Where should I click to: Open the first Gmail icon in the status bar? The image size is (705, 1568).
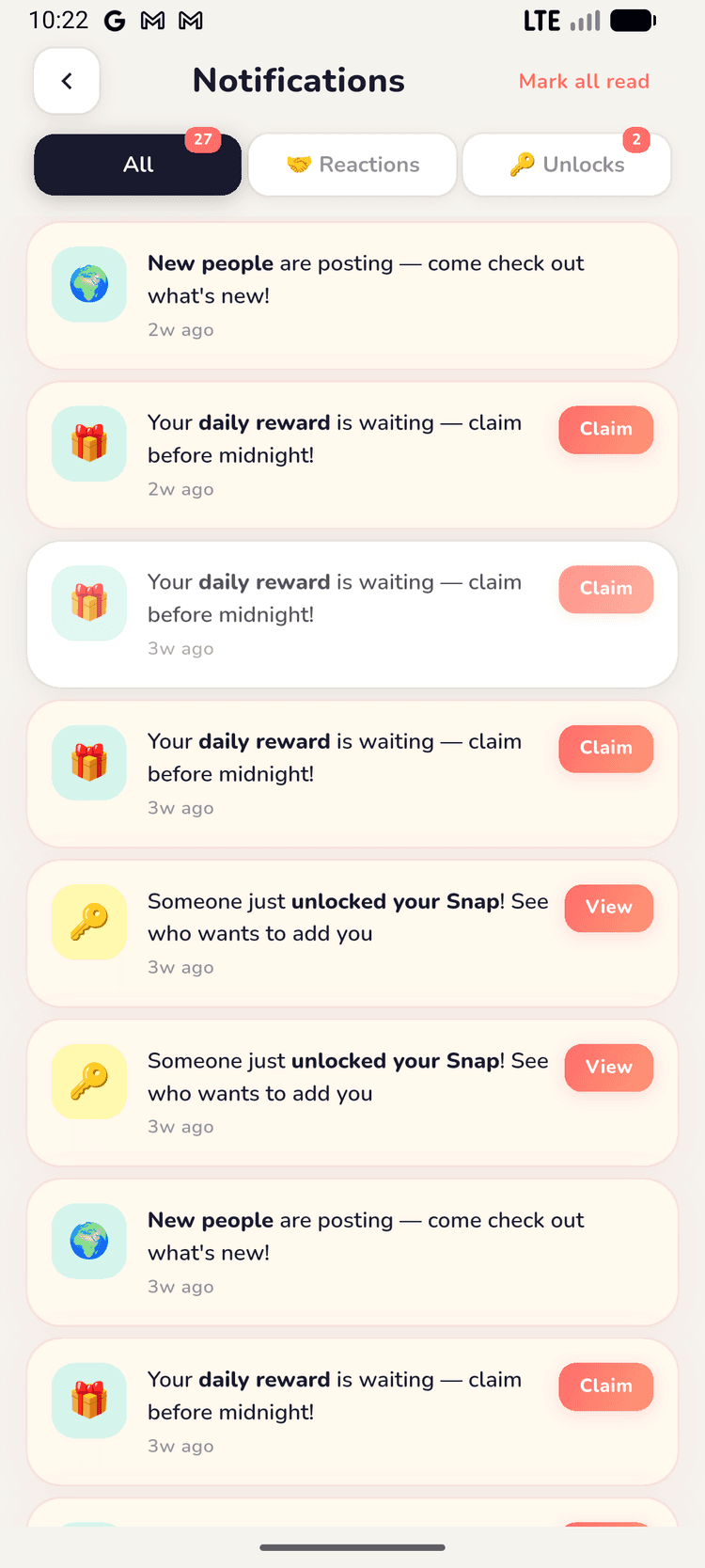click(152, 20)
